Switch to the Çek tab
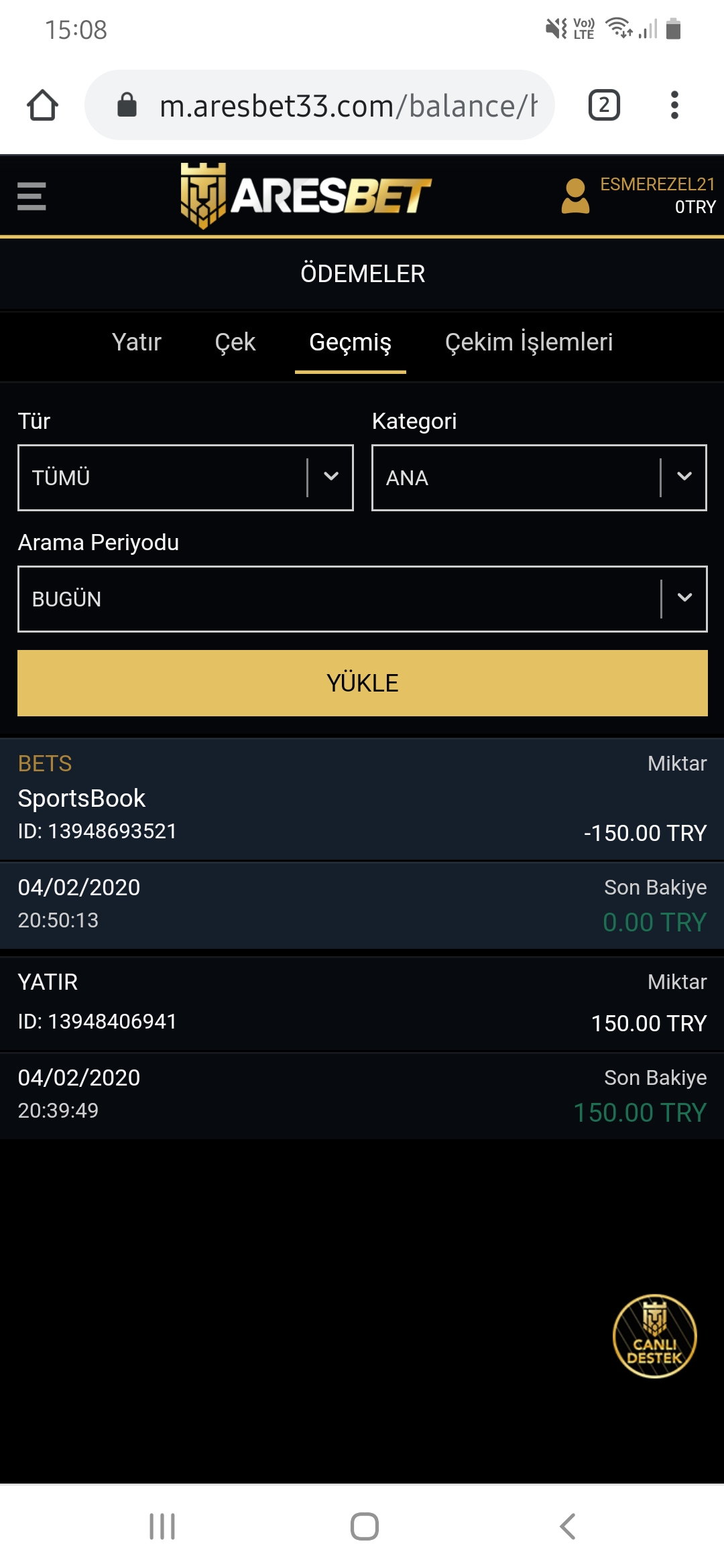 (235, 342)
